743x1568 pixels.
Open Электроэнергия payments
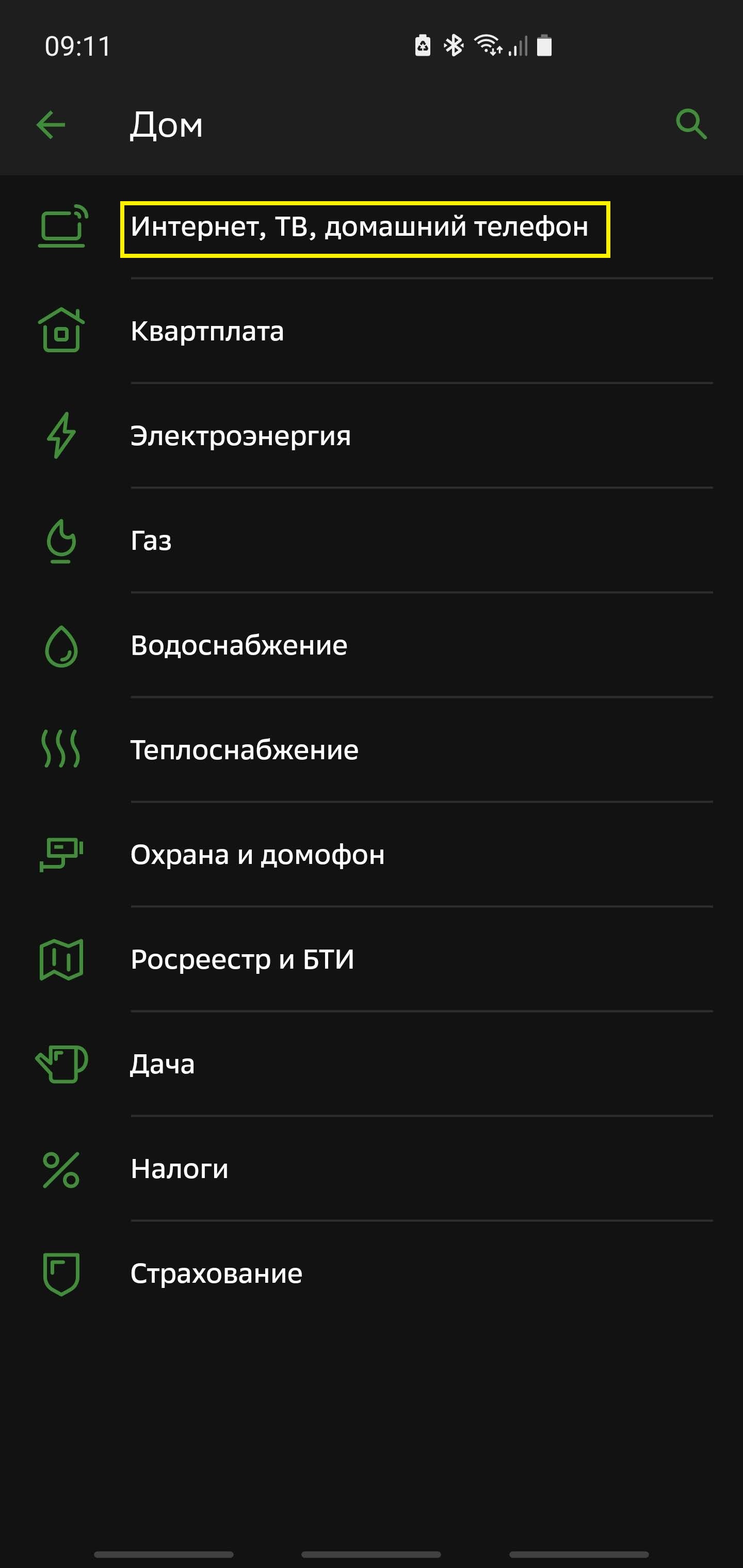click(x=240, y=436)
